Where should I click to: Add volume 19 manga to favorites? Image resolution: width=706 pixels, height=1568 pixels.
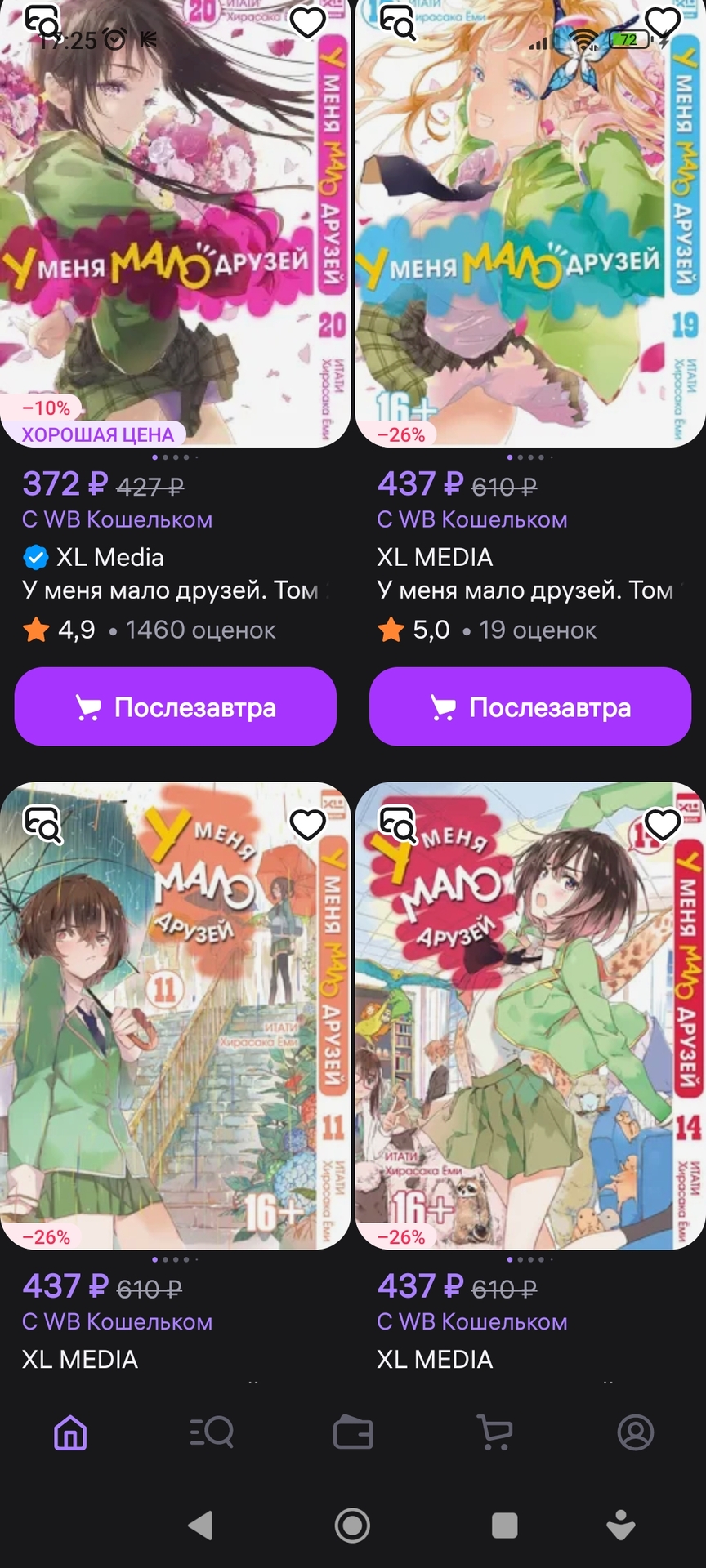click(662, 23)
